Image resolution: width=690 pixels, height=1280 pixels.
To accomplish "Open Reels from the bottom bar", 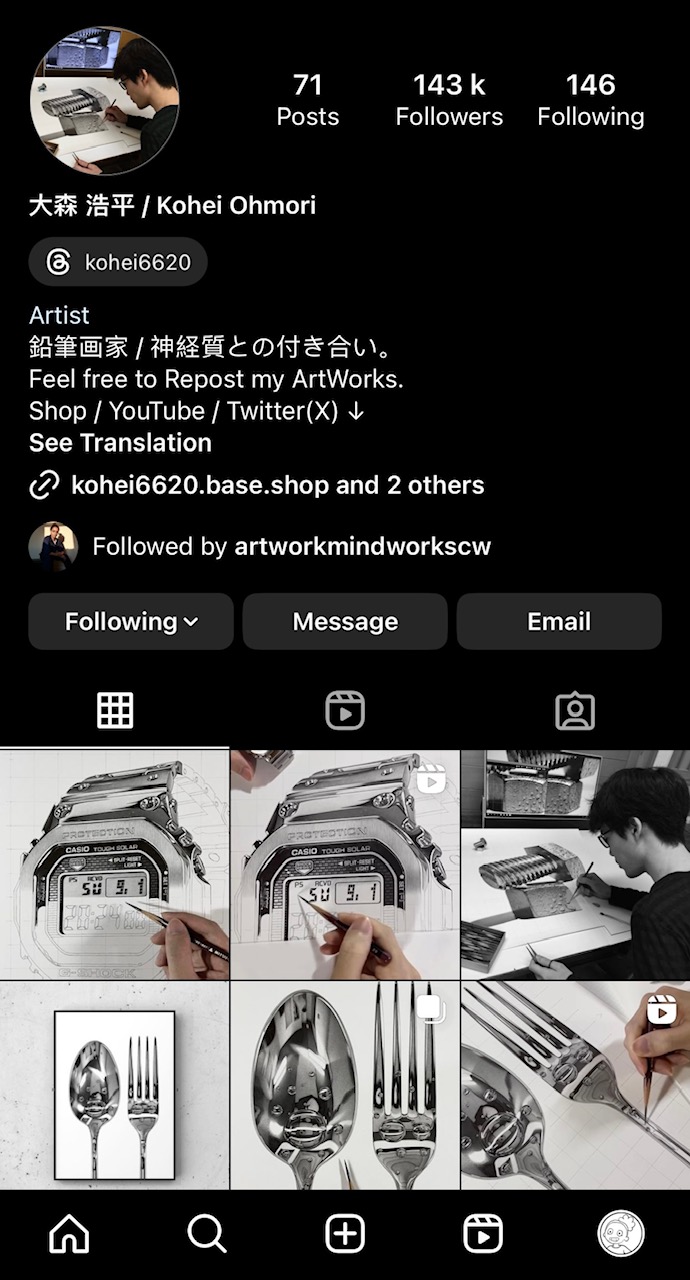I will tap(483, 1235).
